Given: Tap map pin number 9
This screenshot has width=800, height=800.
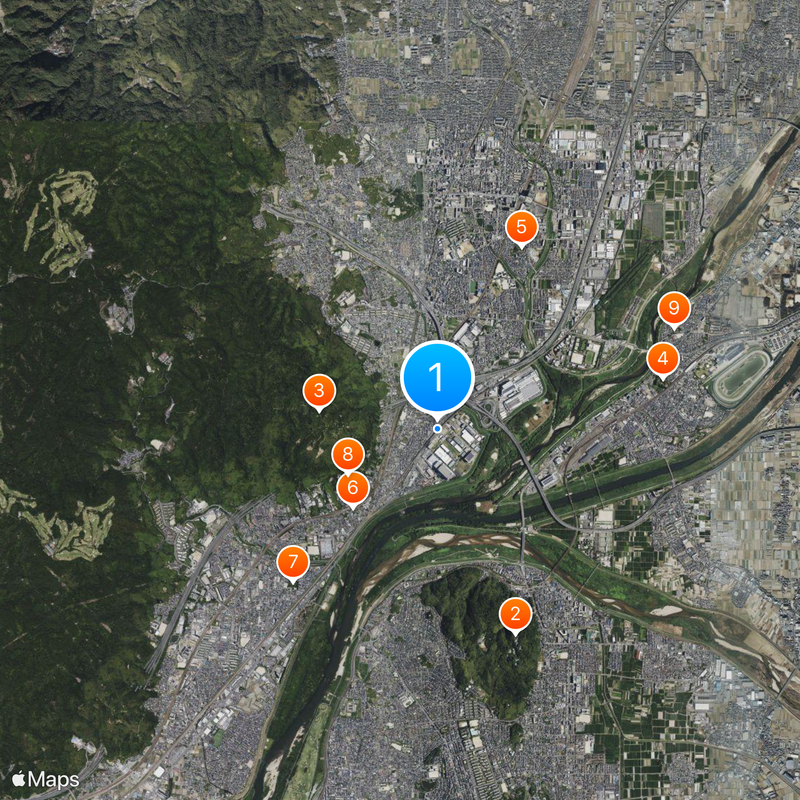Looking at the screenshot, I should pos(674,308).
